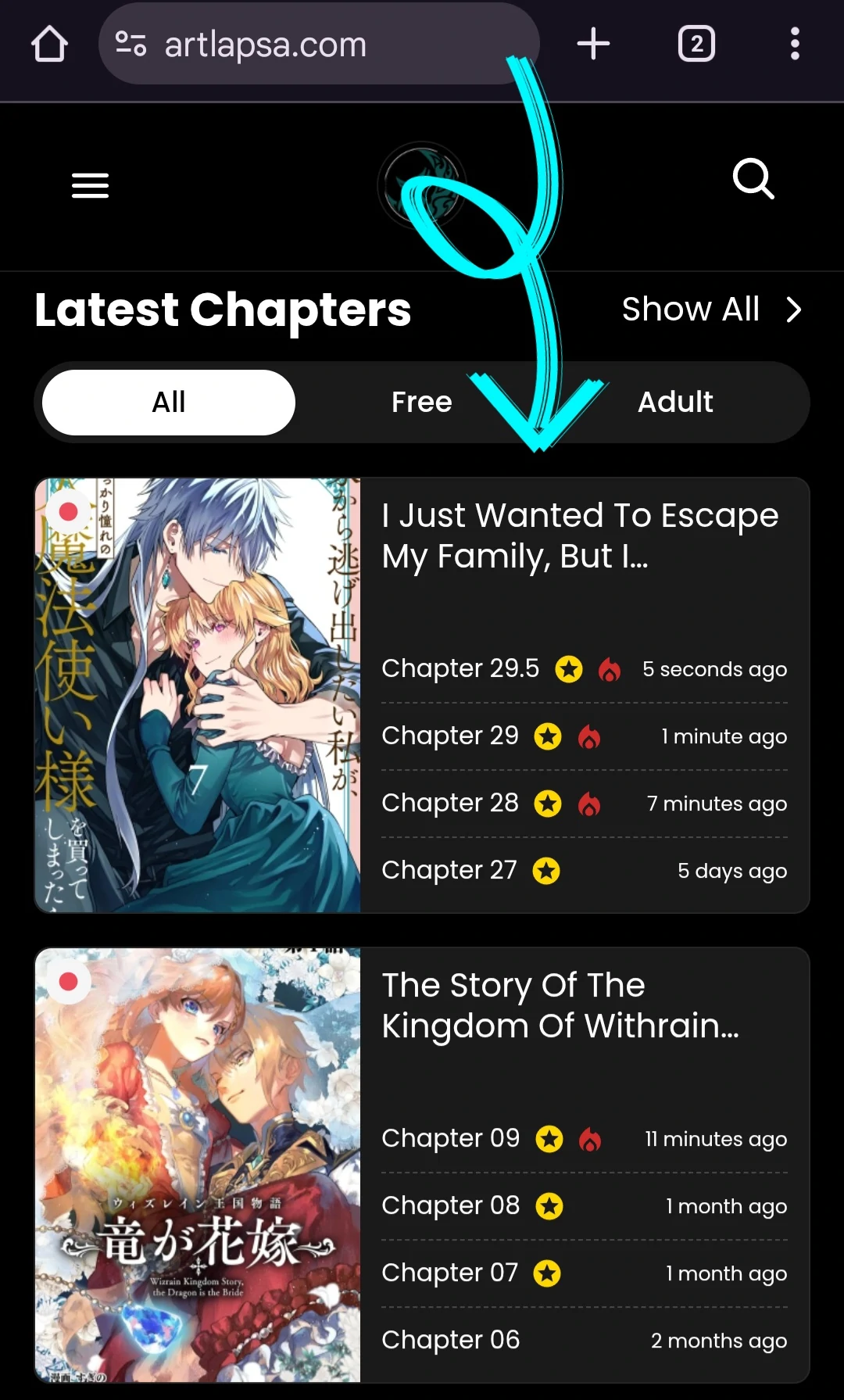The image size is (844, 1400).
Task: Select the All filter tab
Action: (169, 403)
